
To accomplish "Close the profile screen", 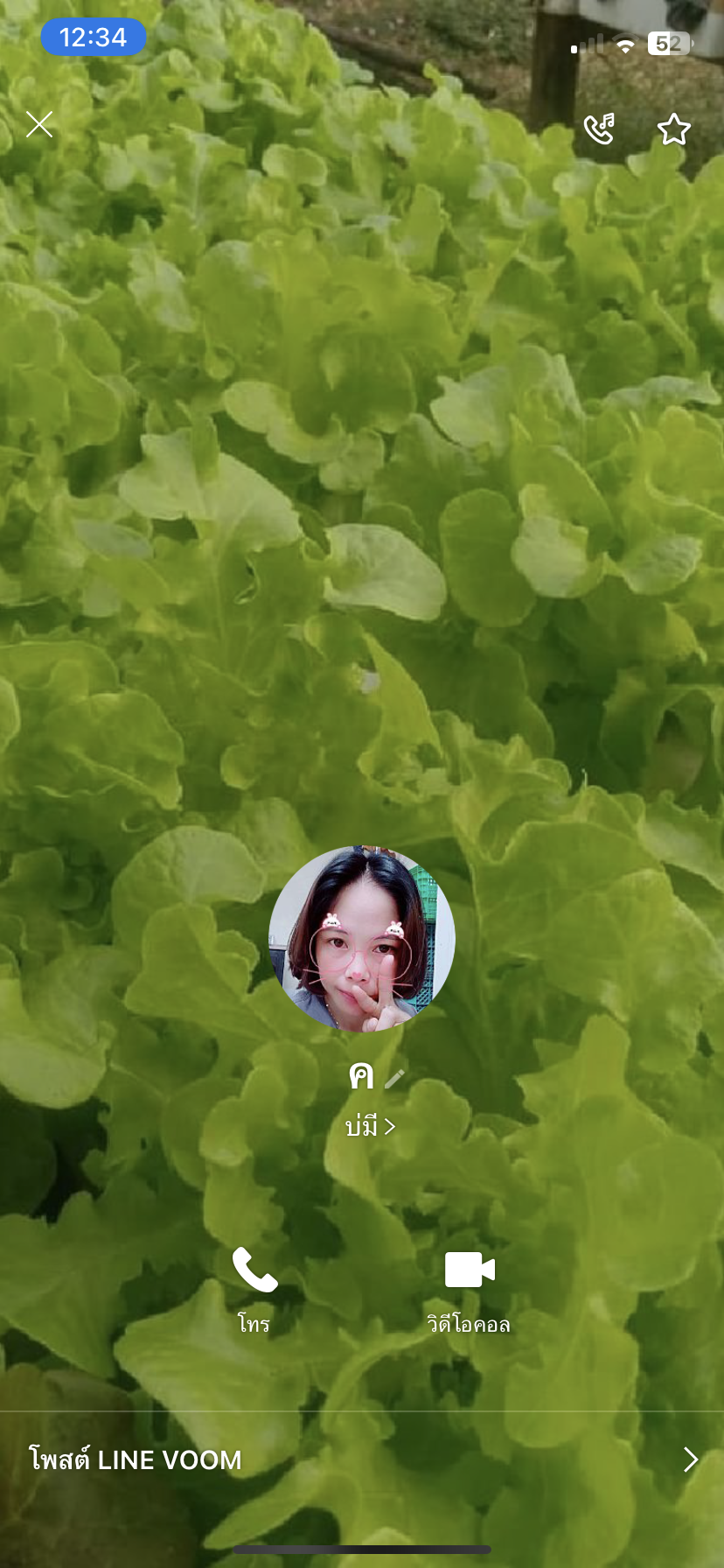I will (x=39, y=125).
